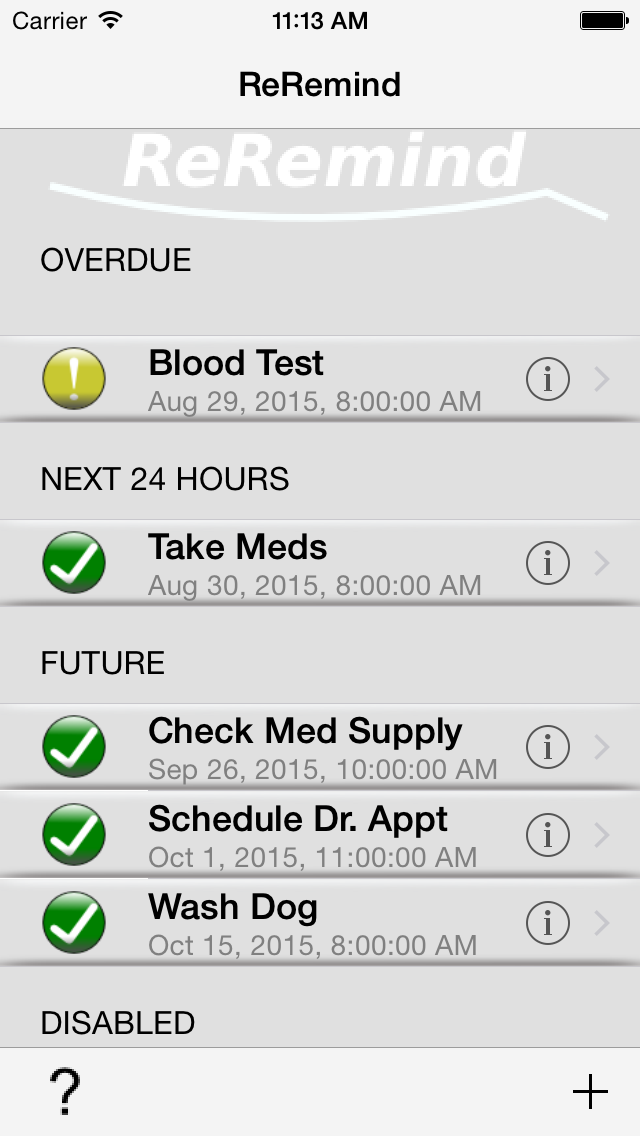This screenshot has height=1136, width=640.
Task: Tap the checkmark on Schedule Dr. Appt
Action: 74,834
